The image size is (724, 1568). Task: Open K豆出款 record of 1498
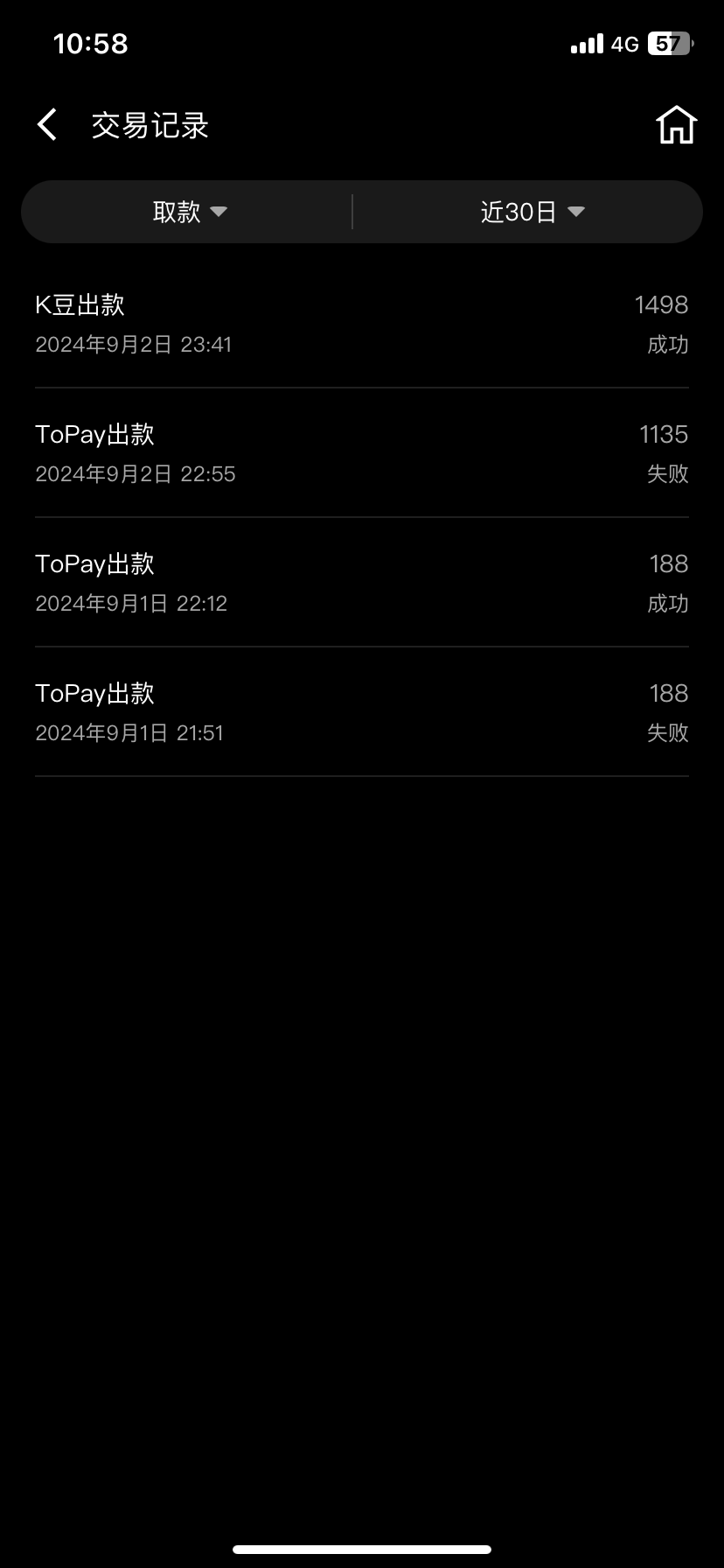coord(361,323)
